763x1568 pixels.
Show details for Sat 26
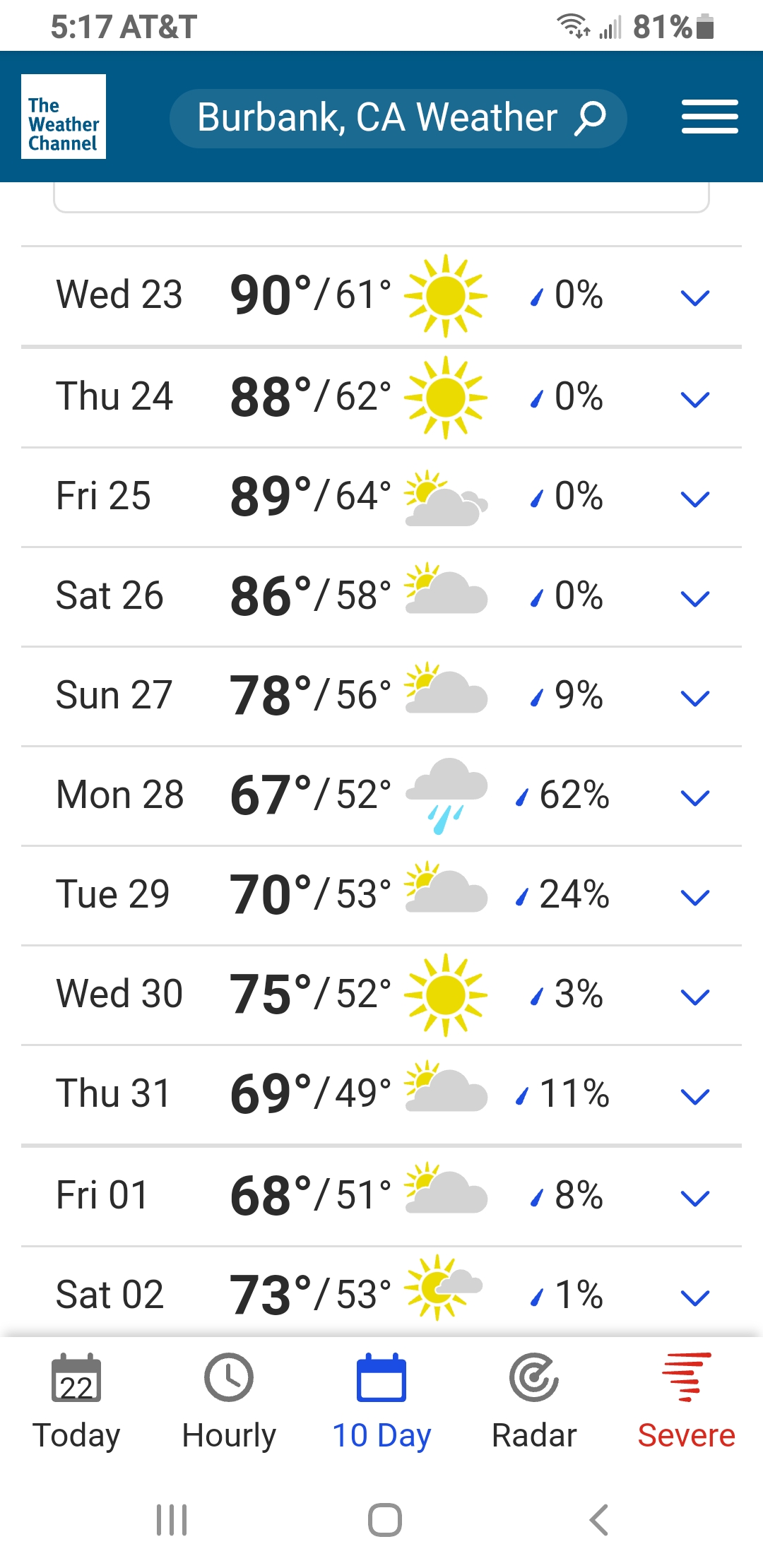pos(694,598)
